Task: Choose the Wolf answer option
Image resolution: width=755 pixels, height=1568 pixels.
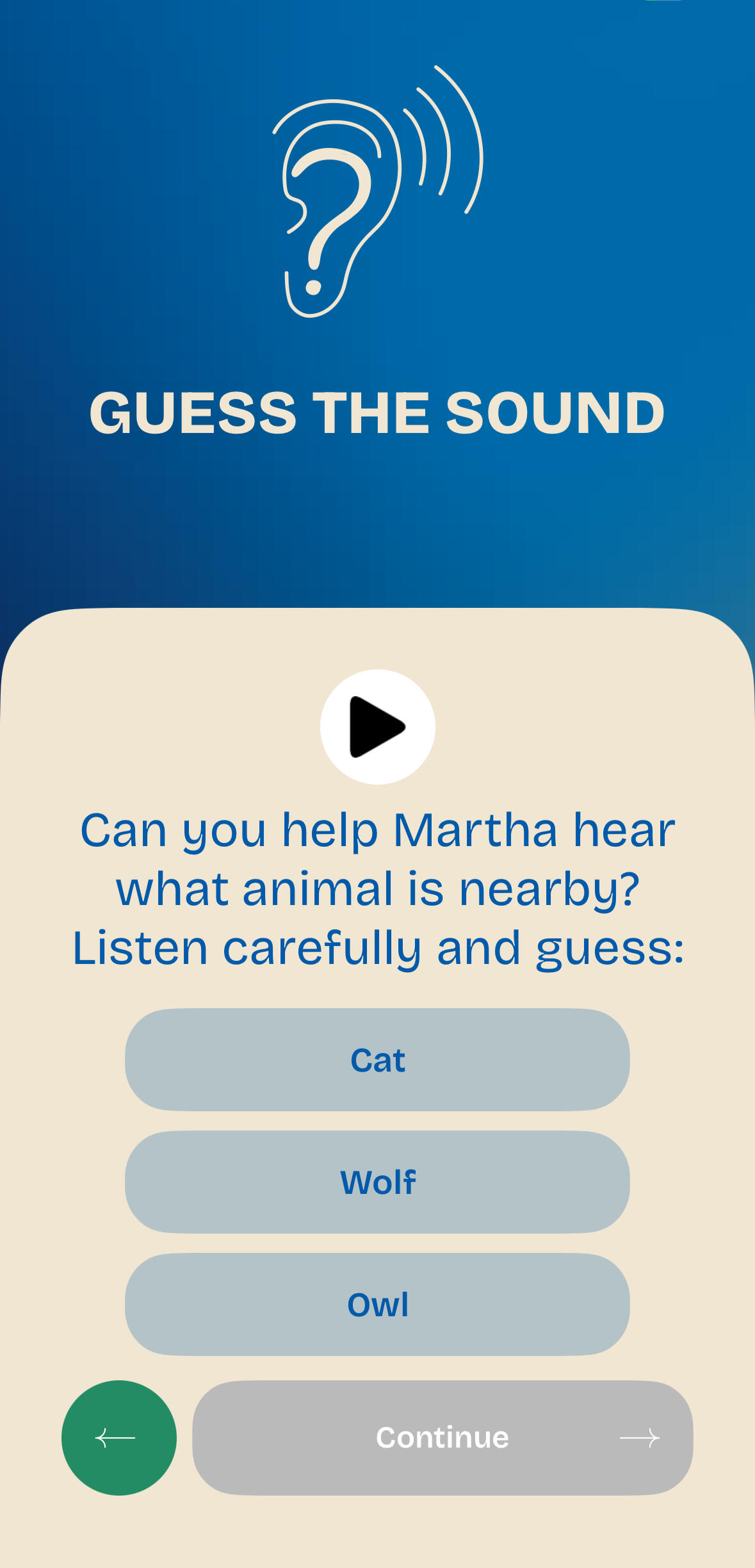Action: tap(377, 1182)
